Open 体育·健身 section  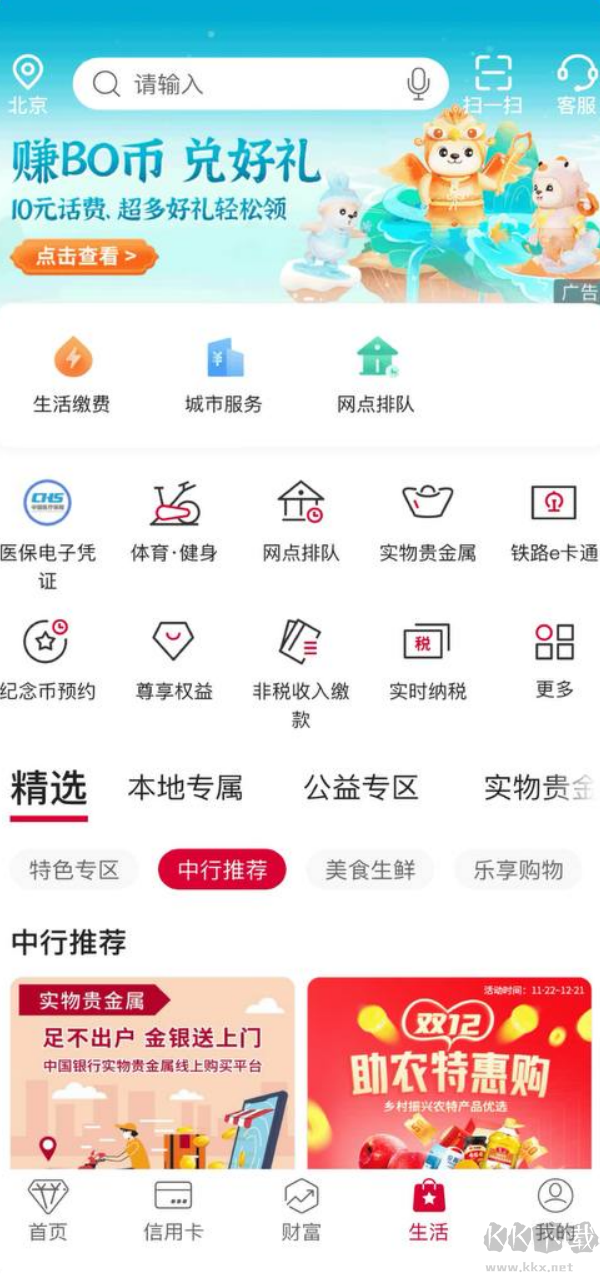coord(174,522)
